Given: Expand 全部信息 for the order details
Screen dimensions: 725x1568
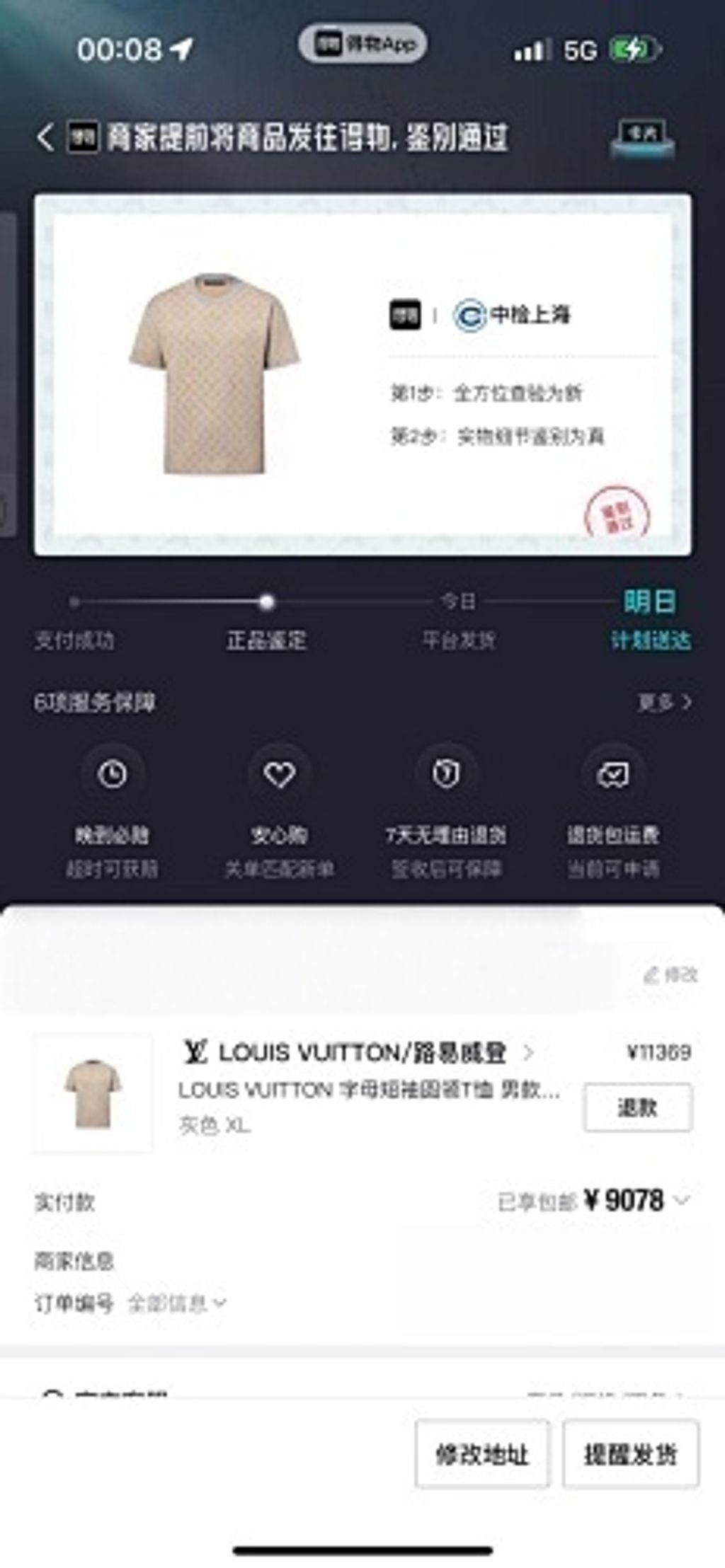Looking at the screenshot, I should [x=177, y=1303].
